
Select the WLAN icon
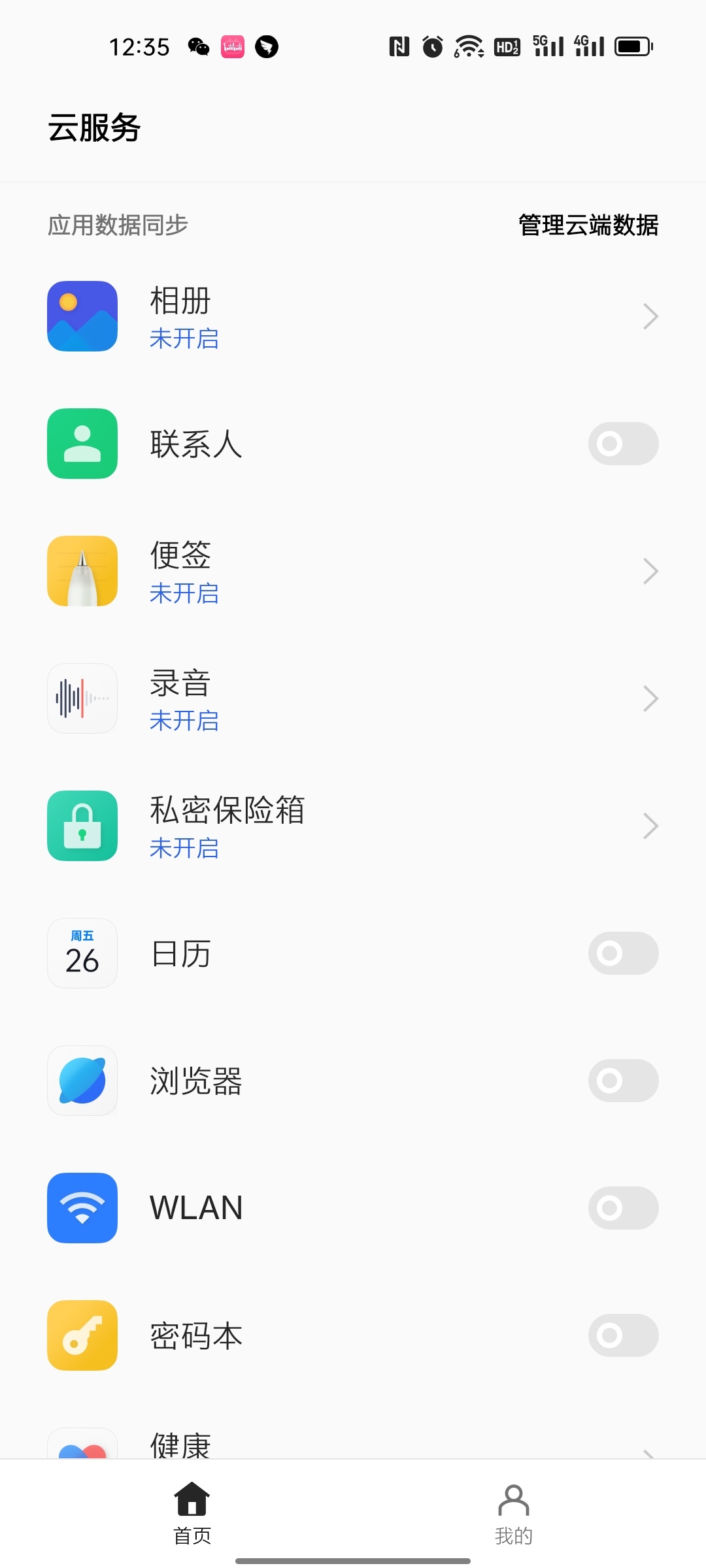[82, 1207]
